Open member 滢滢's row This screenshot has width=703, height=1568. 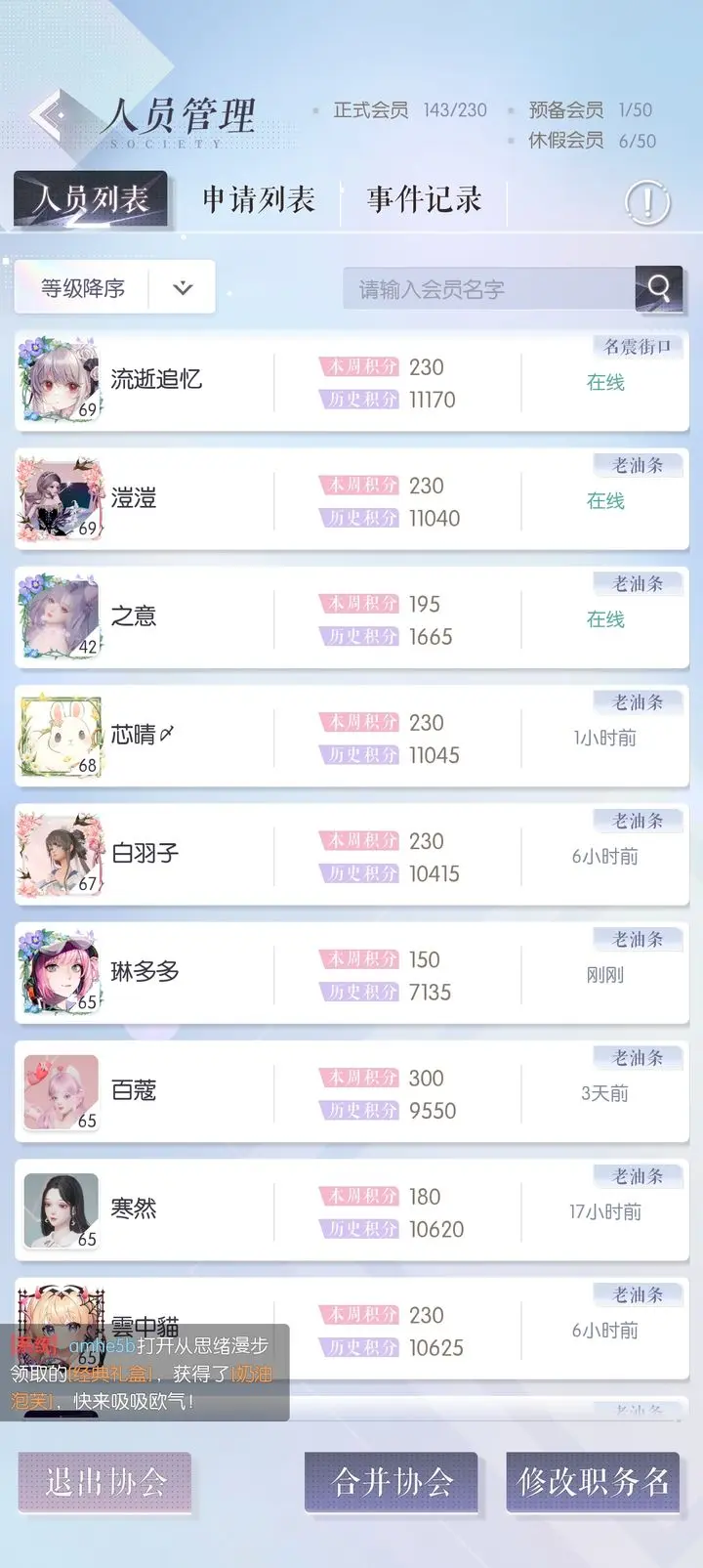351,500
